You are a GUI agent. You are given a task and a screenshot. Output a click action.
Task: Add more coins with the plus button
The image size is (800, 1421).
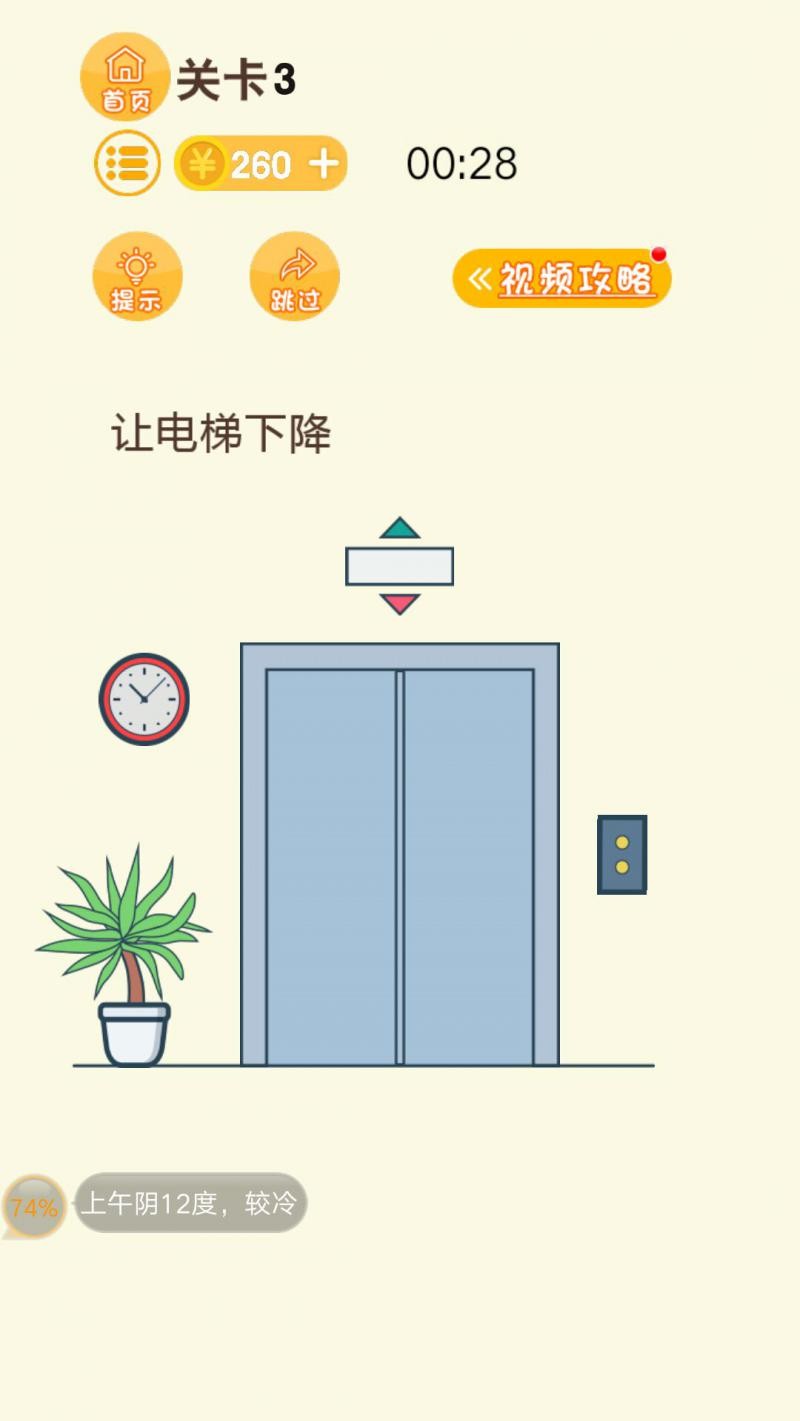323,163
